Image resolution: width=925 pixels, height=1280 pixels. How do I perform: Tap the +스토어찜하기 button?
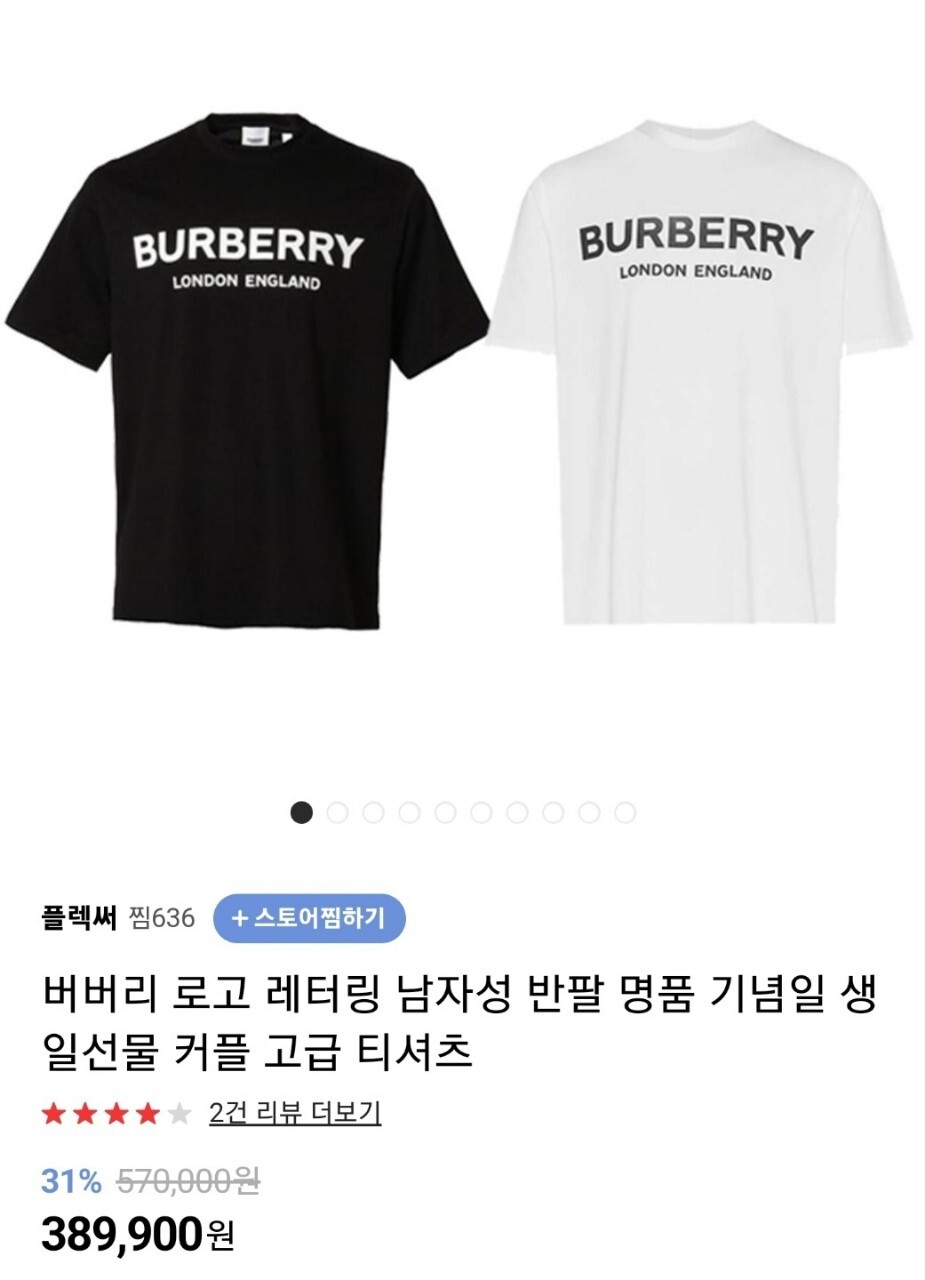pos(309,918)
